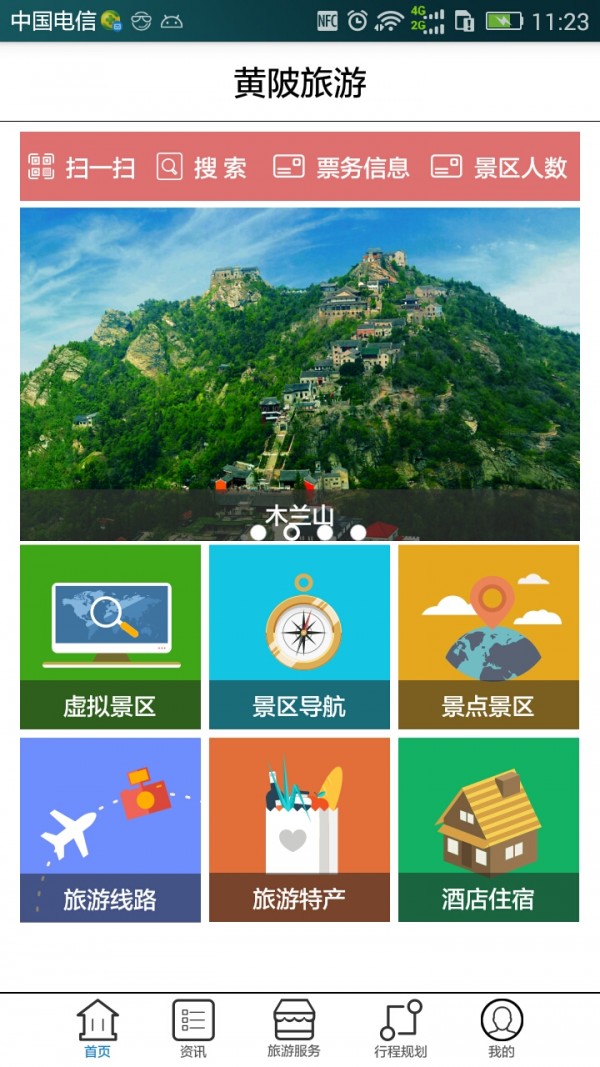Viewport: 600px width, 1067px height.
Task: Switch to the 资讯 tab
Action: pos(193,1029)
